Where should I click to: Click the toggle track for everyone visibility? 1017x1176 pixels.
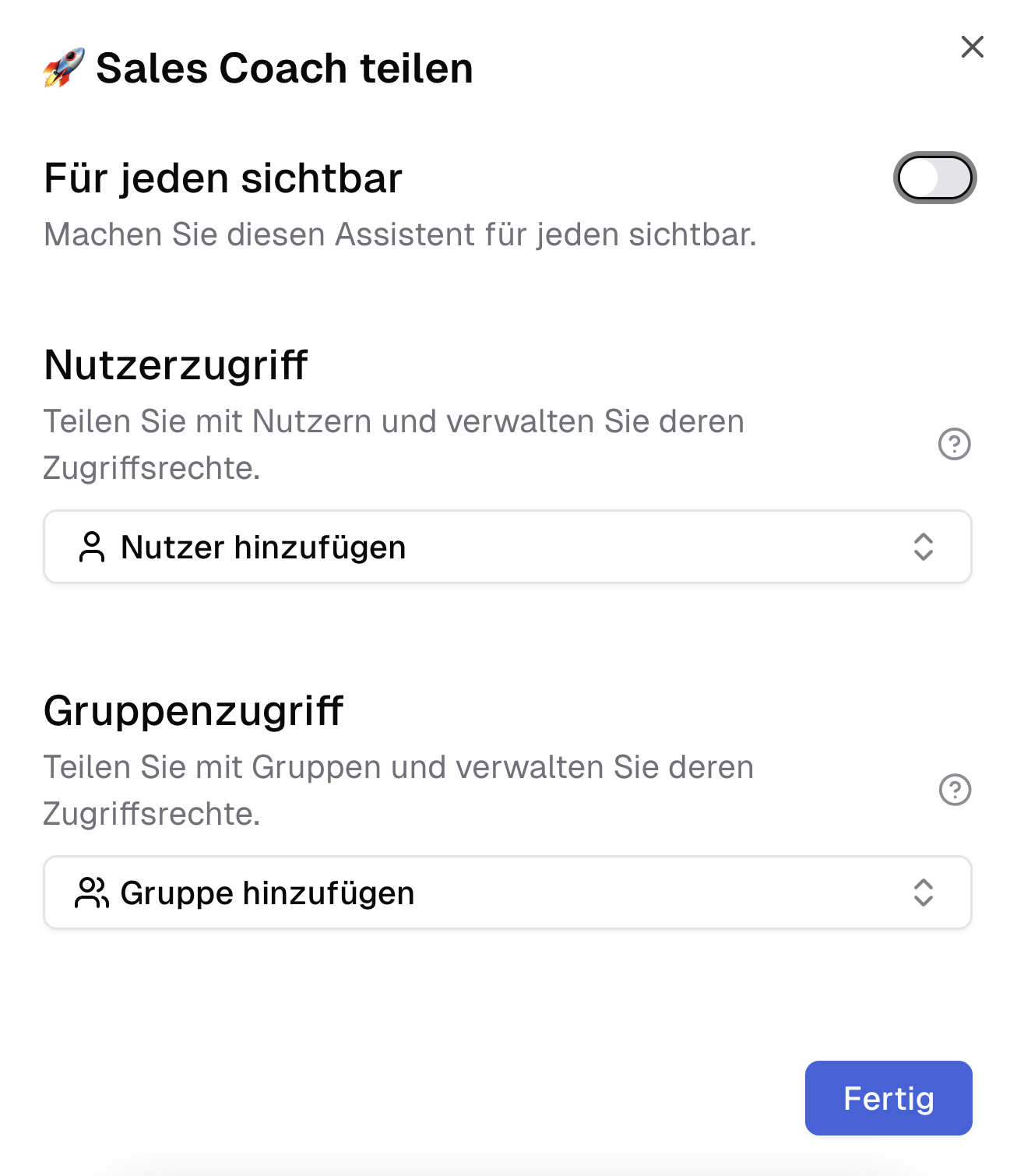point(934,178)
